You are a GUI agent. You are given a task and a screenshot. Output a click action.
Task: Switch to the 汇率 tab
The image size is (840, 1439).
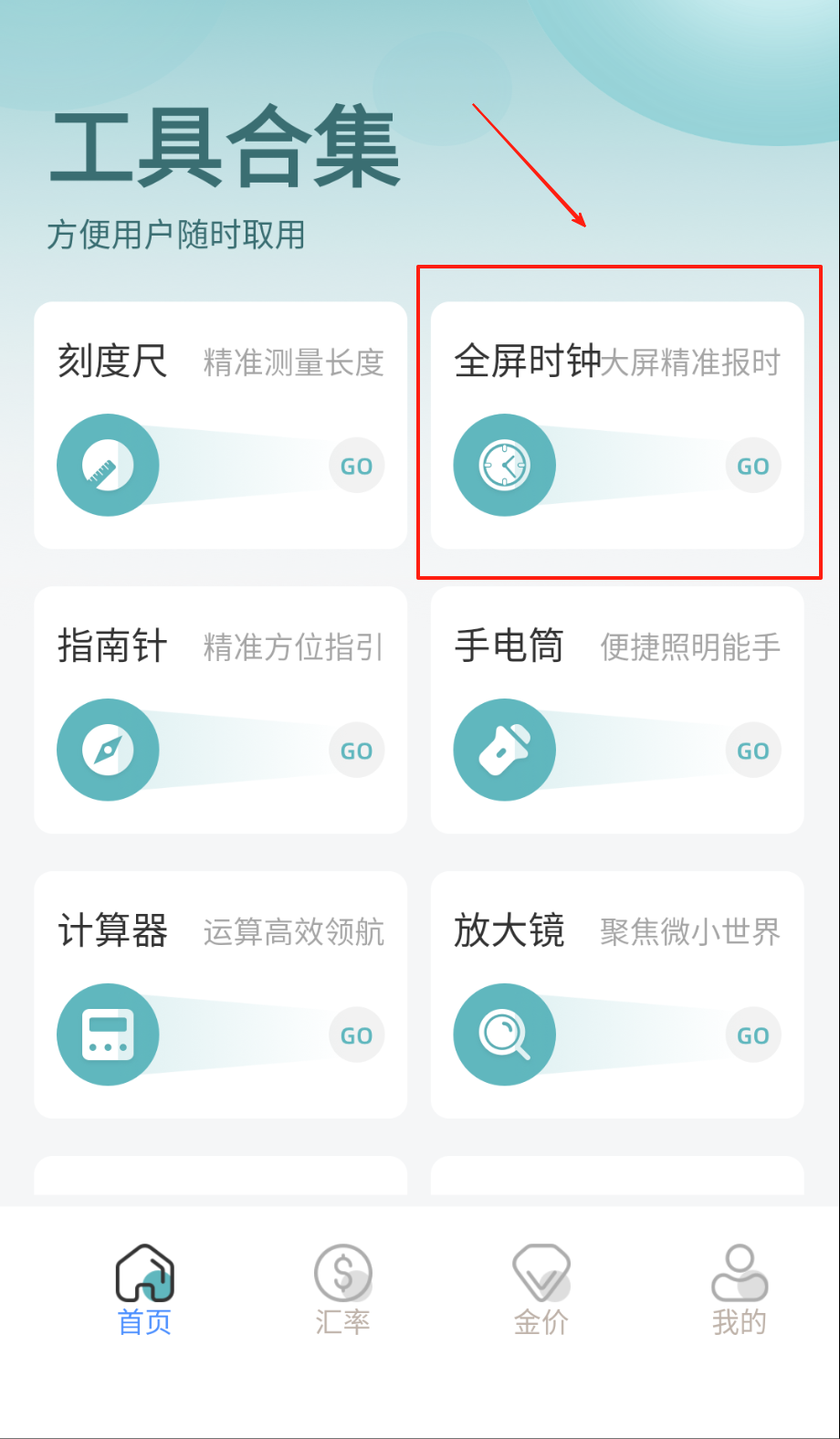[x=342, y=1289]
